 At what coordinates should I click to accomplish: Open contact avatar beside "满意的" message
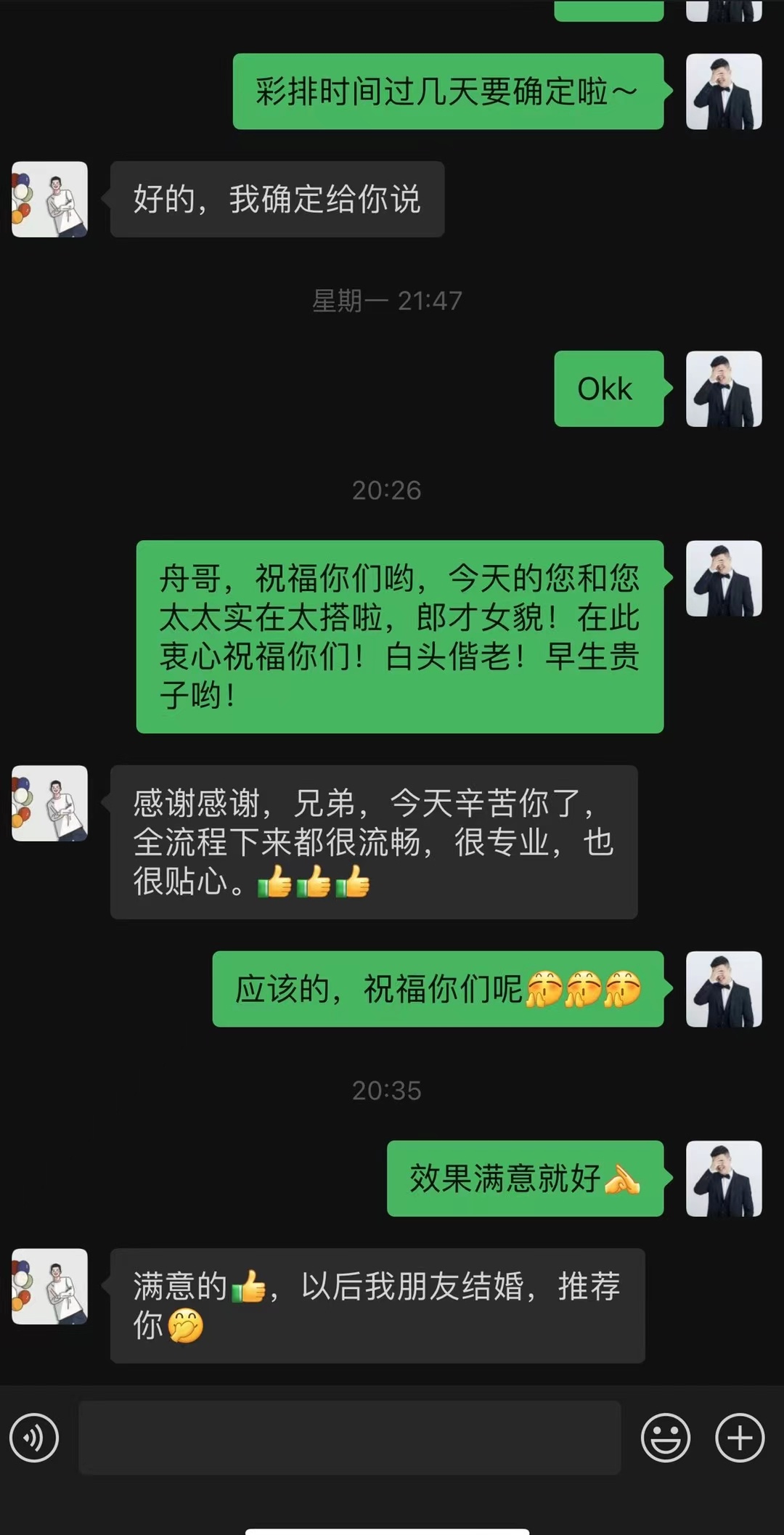[x=50, y=1287]
